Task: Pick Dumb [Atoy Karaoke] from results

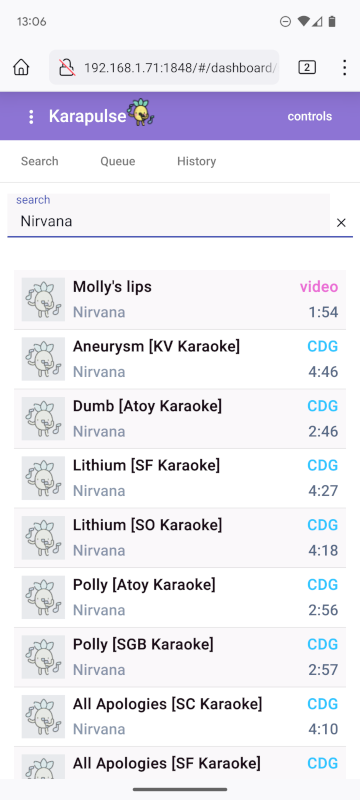Action: pyautogui.click(x=180, y=419)
